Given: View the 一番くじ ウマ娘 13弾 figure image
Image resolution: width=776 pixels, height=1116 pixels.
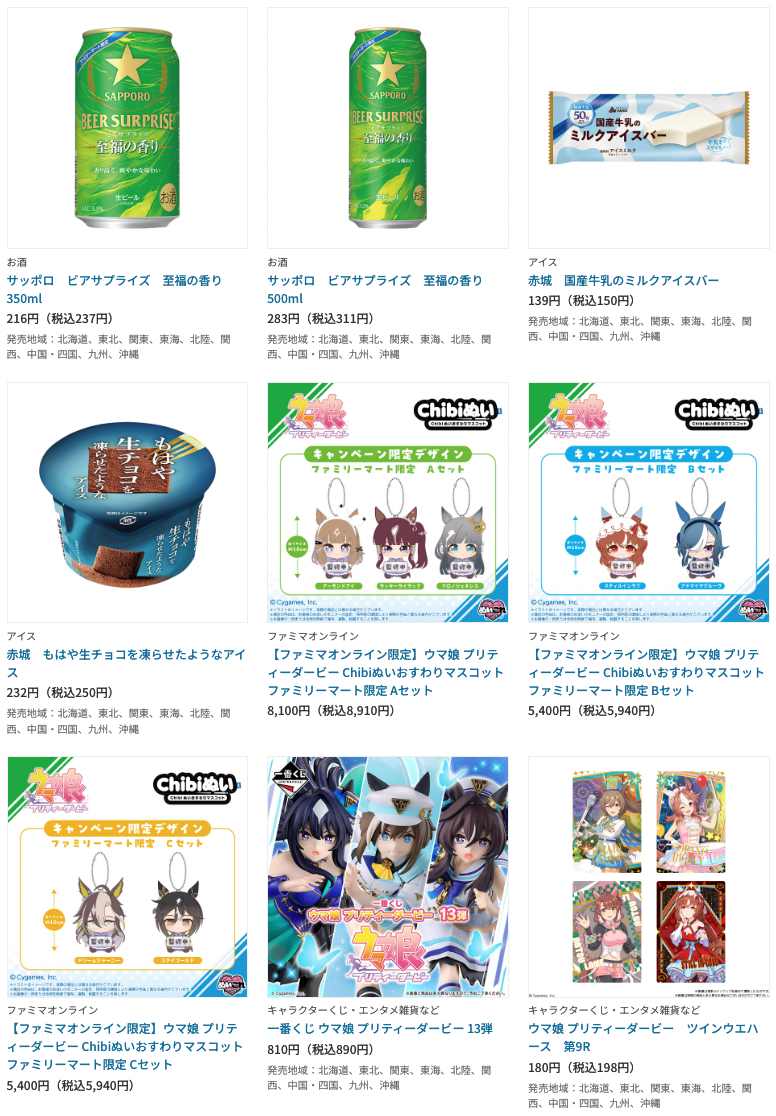Looking at the screenshot, I should [x=388, y=877].
